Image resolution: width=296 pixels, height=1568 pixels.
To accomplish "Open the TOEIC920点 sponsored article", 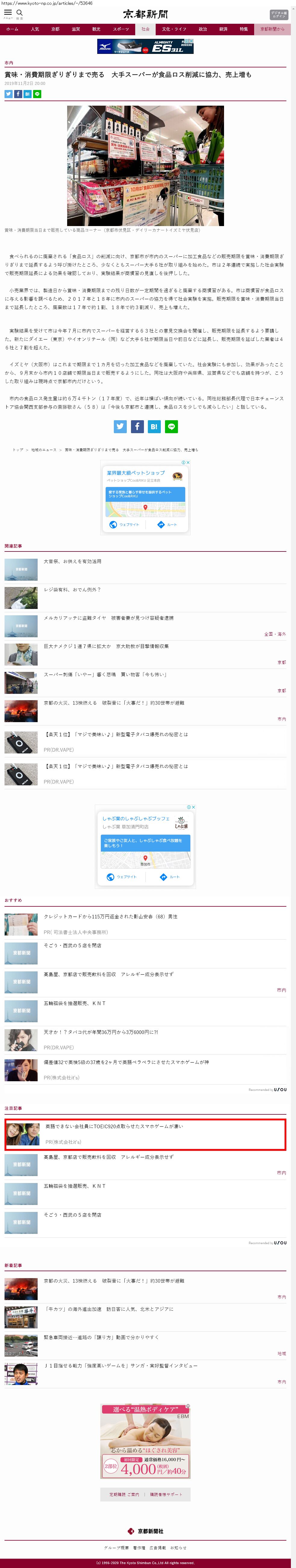I will (x=114, y=1126).
